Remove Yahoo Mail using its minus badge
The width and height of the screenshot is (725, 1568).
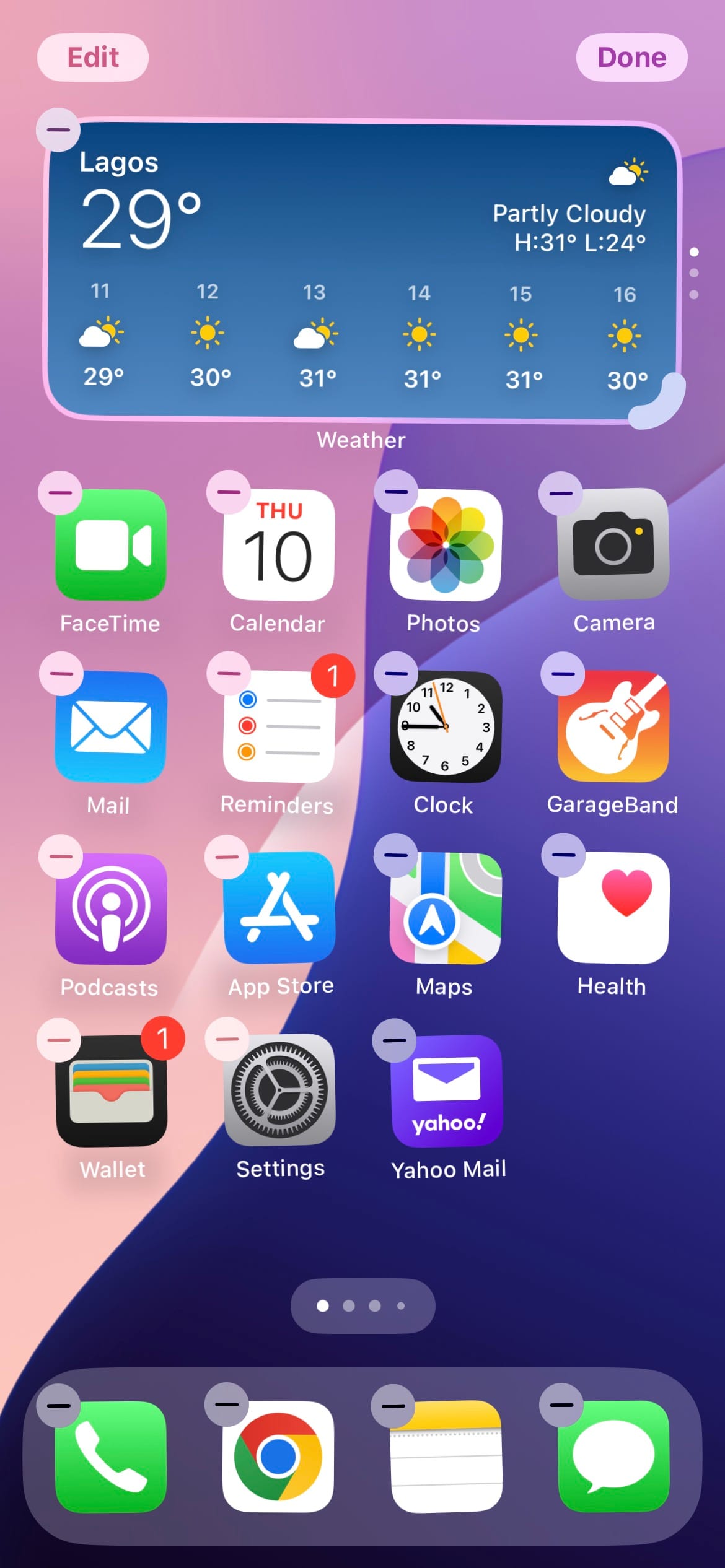pos(394,1040)
